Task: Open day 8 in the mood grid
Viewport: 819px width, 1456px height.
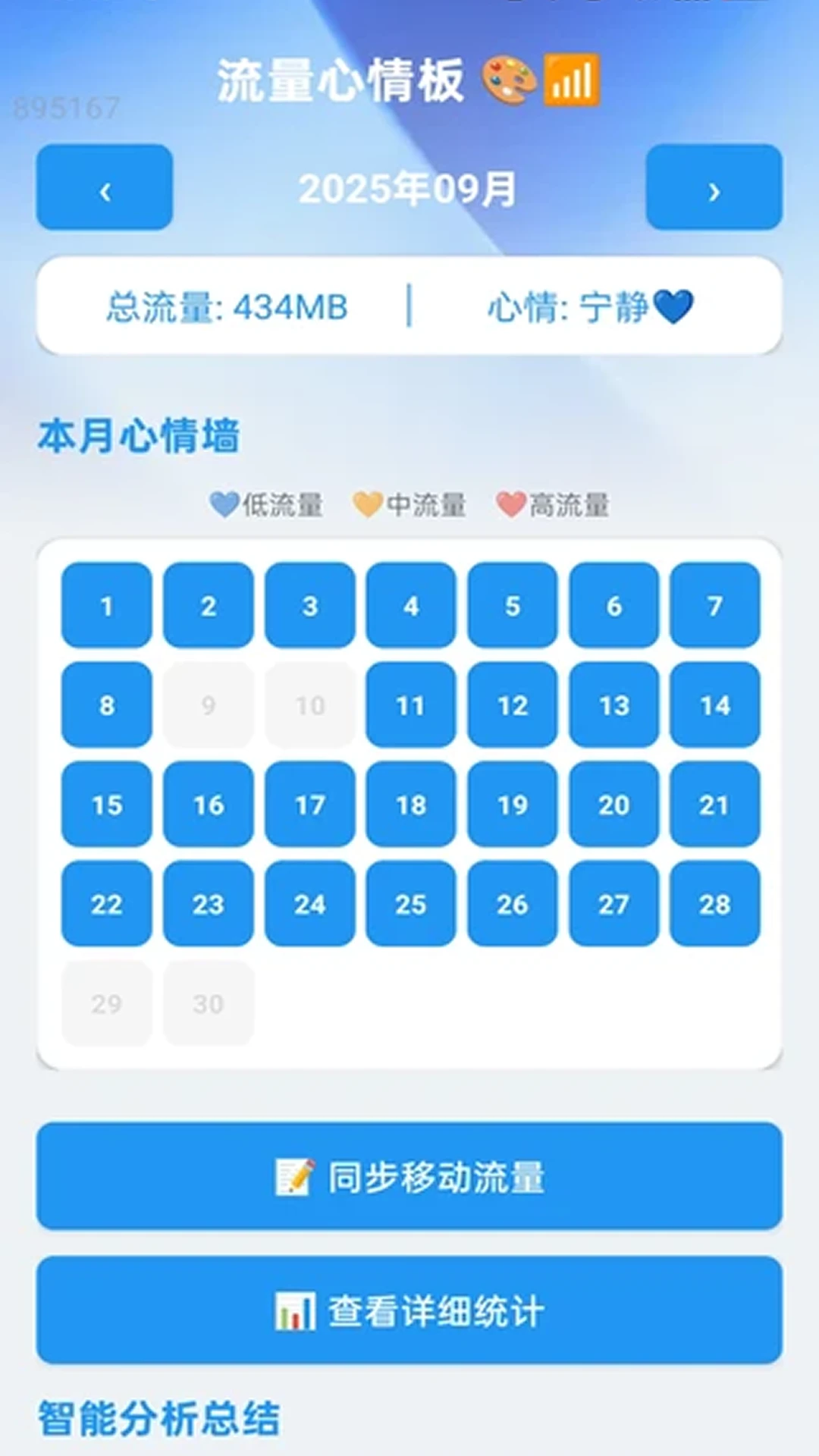Action: click(107, 705)
